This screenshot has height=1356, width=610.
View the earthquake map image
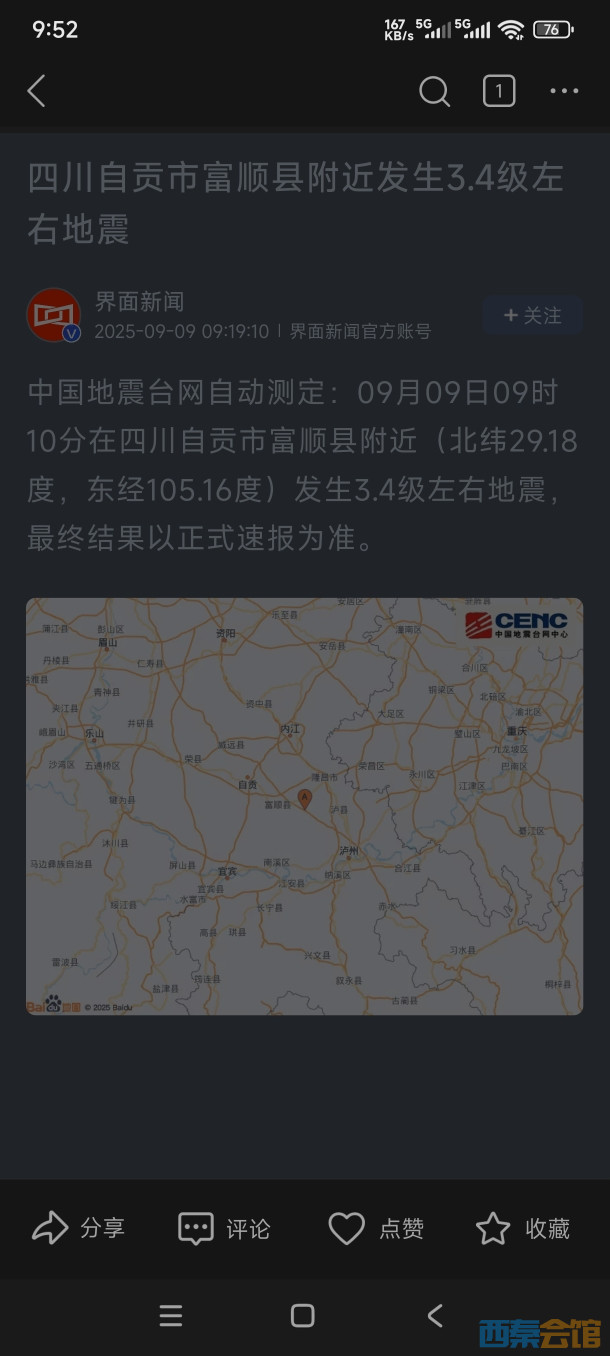click(304, 806)
